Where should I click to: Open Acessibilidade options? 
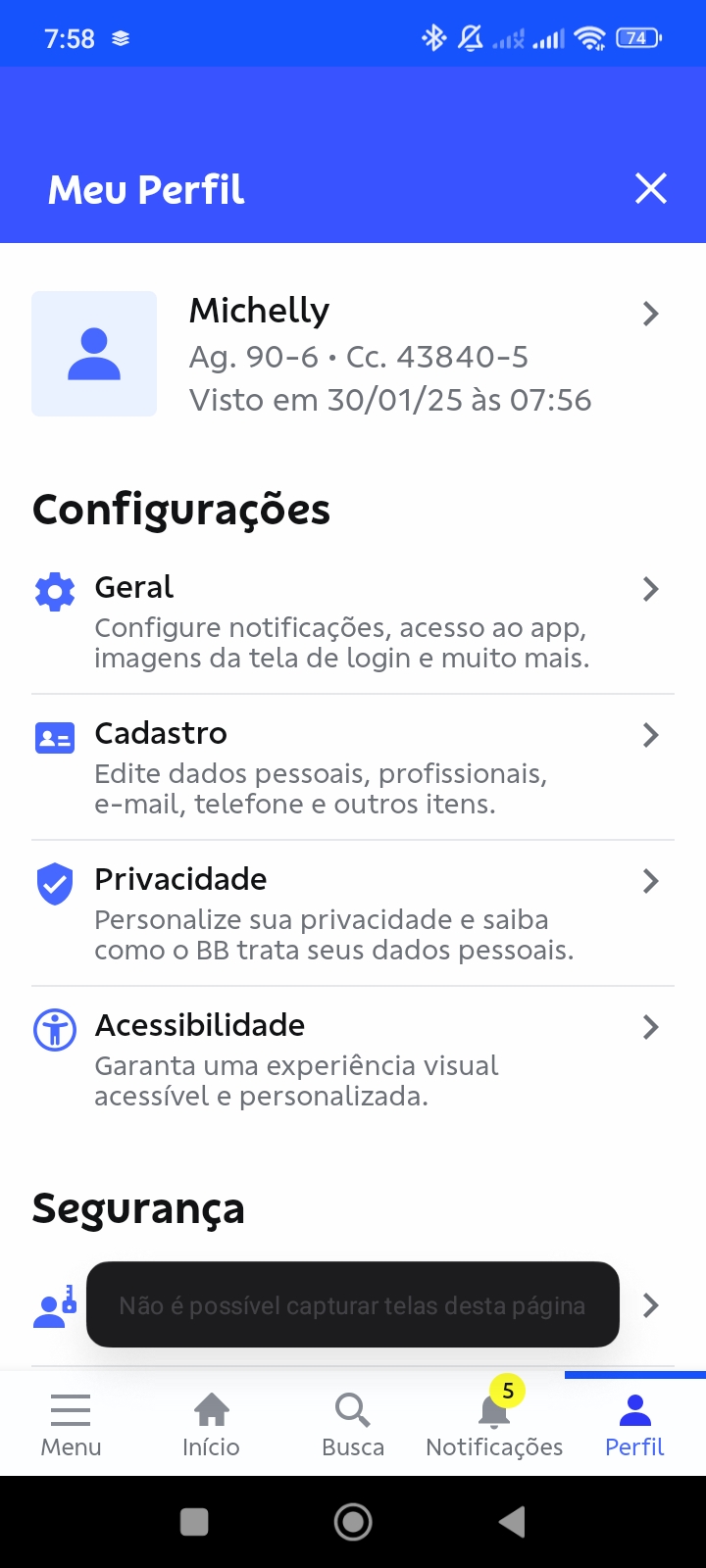pyautogui.click(x=353, y=1059)
